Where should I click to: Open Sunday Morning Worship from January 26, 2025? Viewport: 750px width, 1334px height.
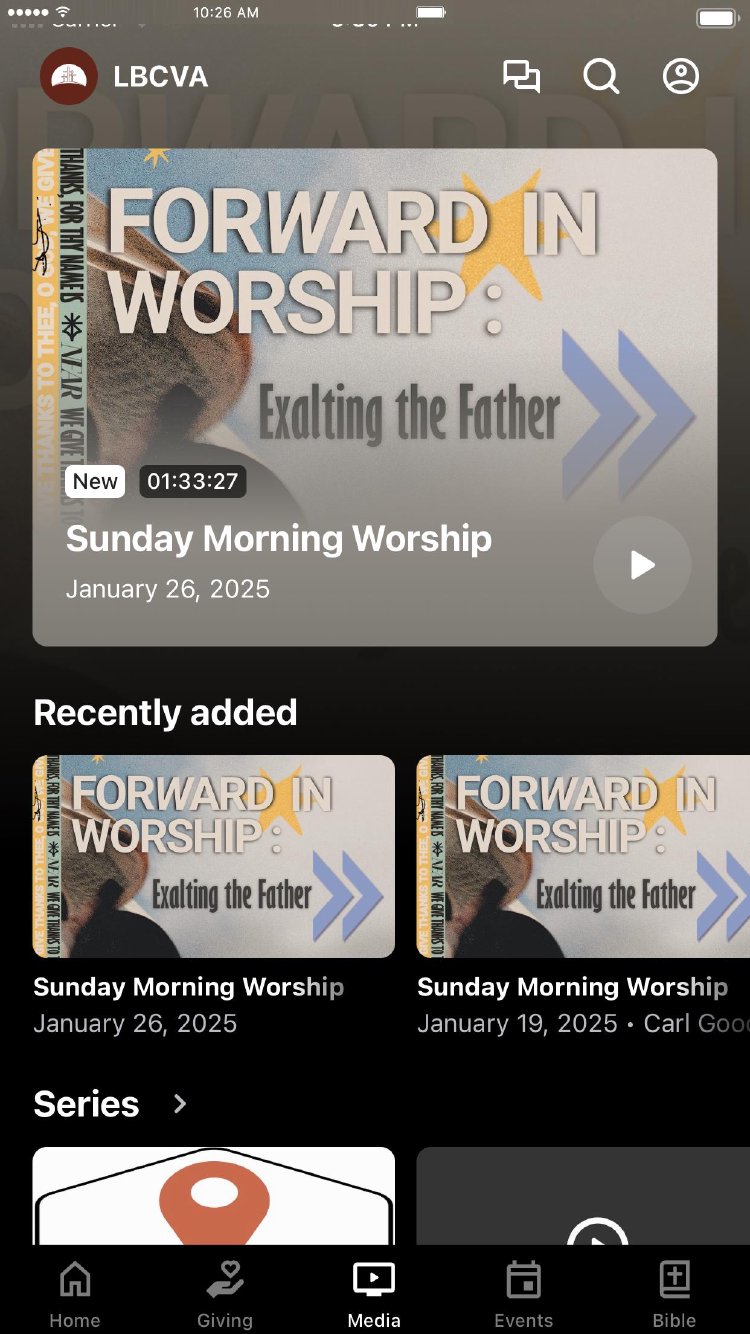tap(214, 856)
